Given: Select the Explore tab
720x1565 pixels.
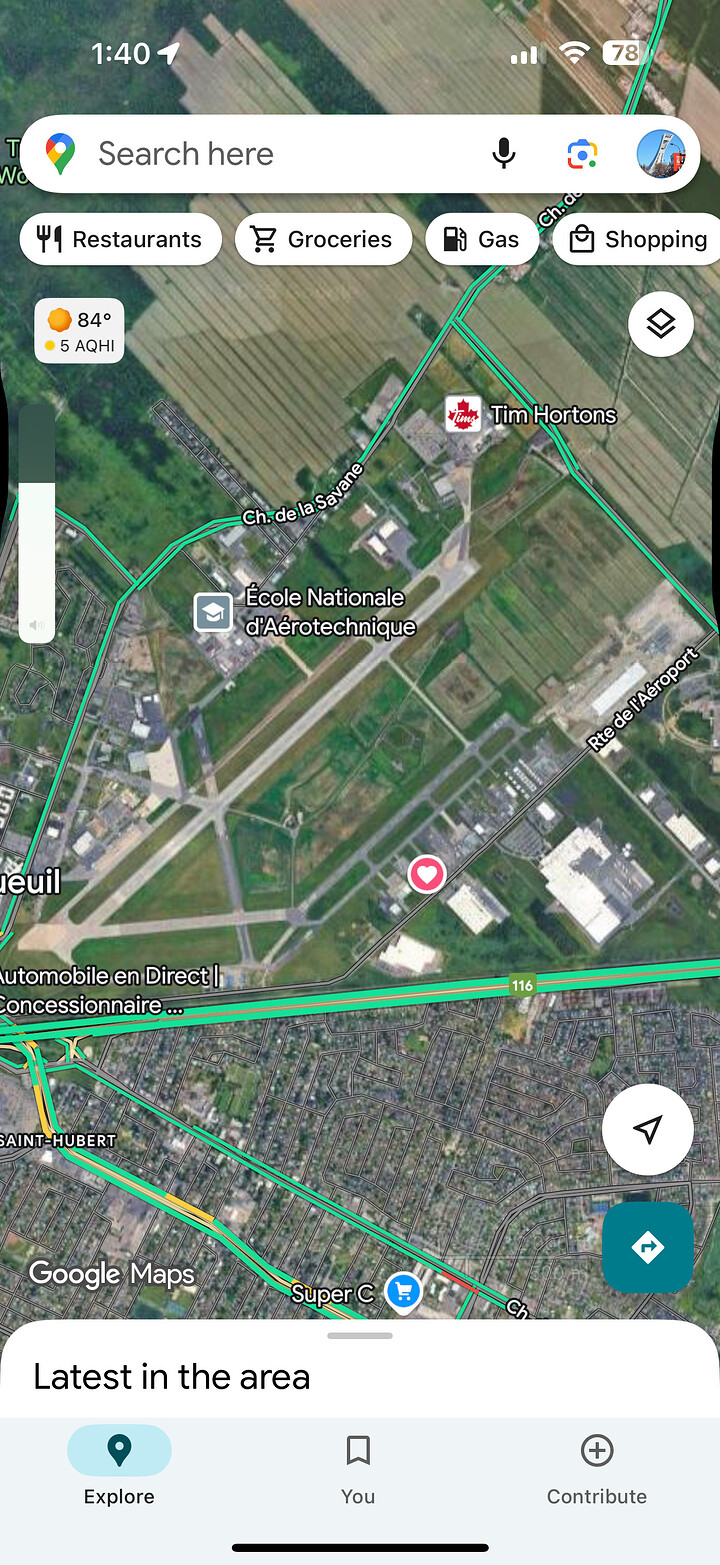Looking at the screenshot, I should coord(119,1467).
